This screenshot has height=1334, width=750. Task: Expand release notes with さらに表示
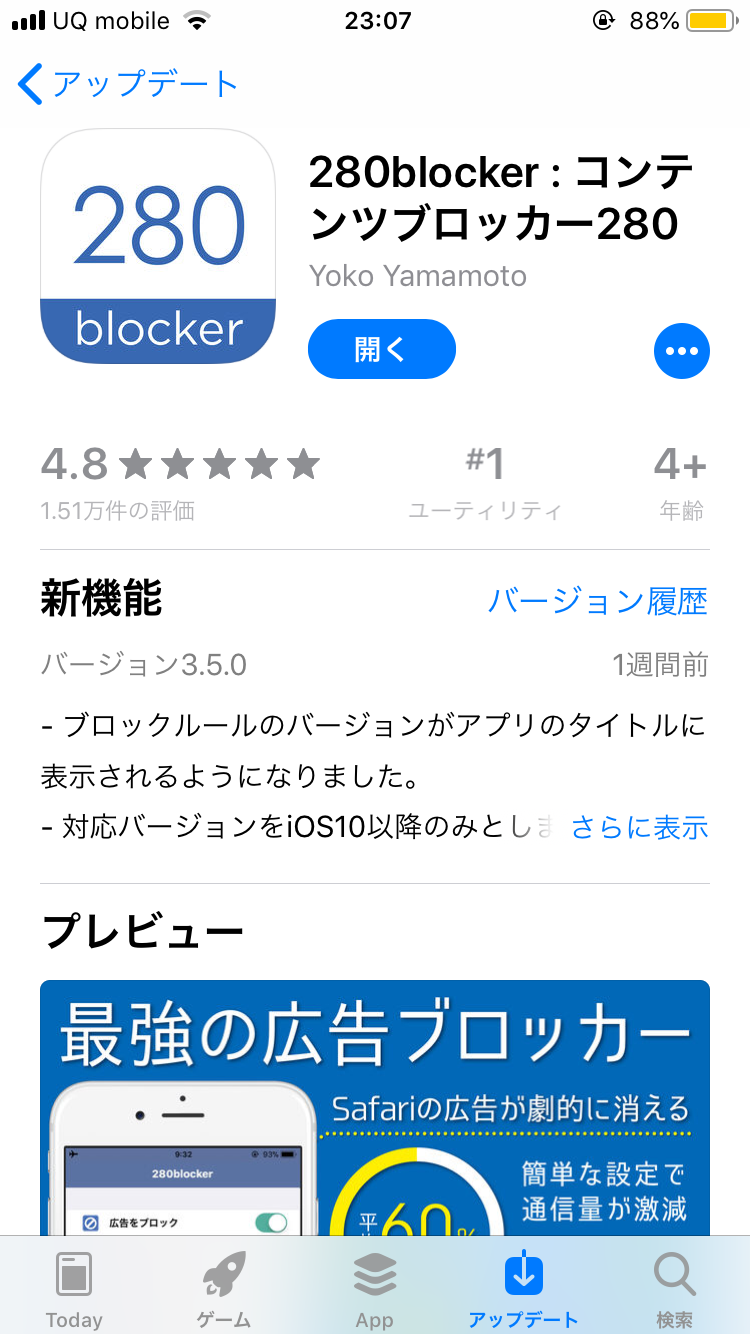coord(640,827)
